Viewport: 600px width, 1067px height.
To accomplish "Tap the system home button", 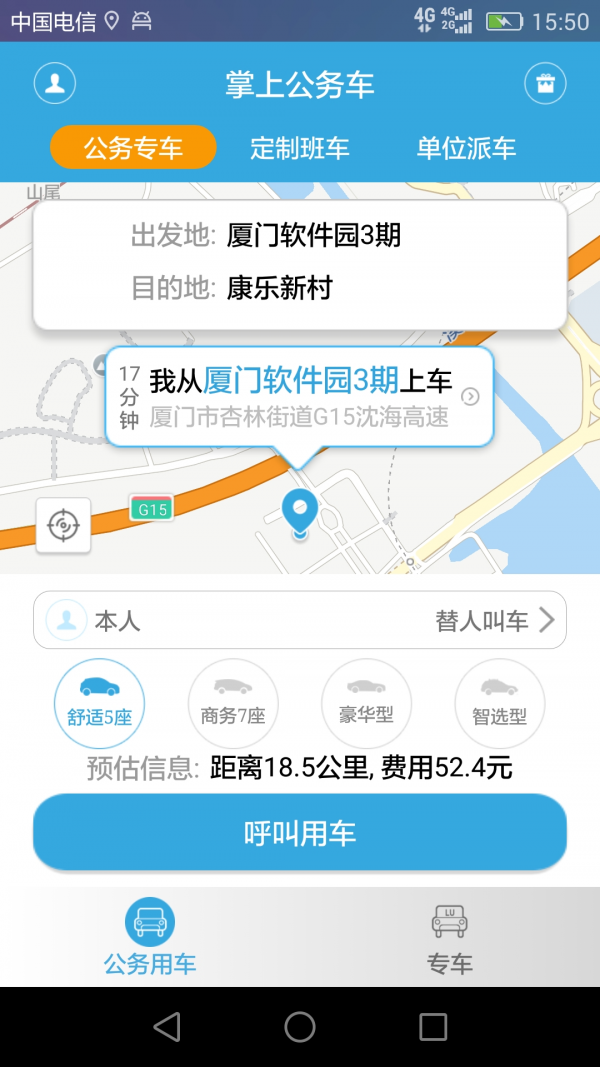I will [300, 1026].
